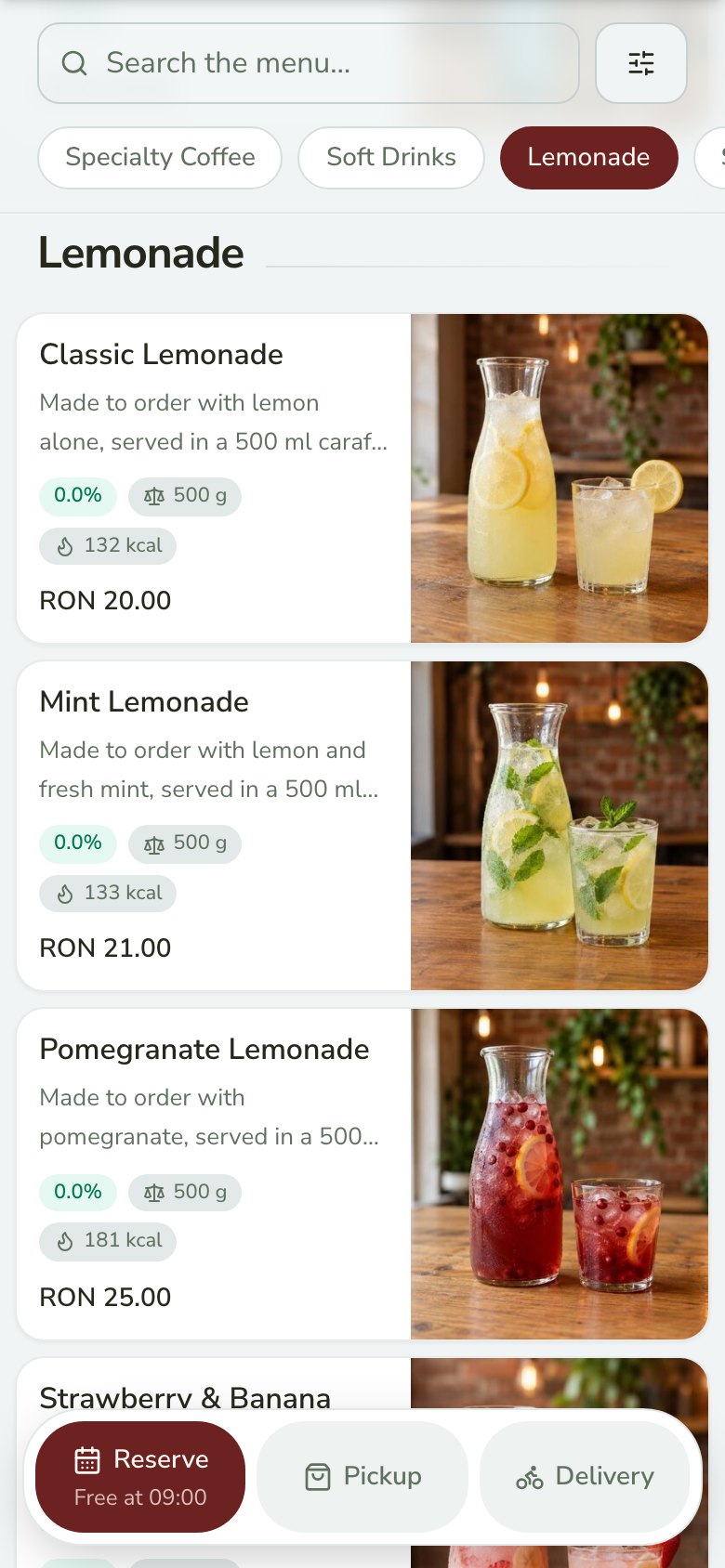Select the Lemonade category chip
This screenshot has width=725, height=1568.
(589, 158)
